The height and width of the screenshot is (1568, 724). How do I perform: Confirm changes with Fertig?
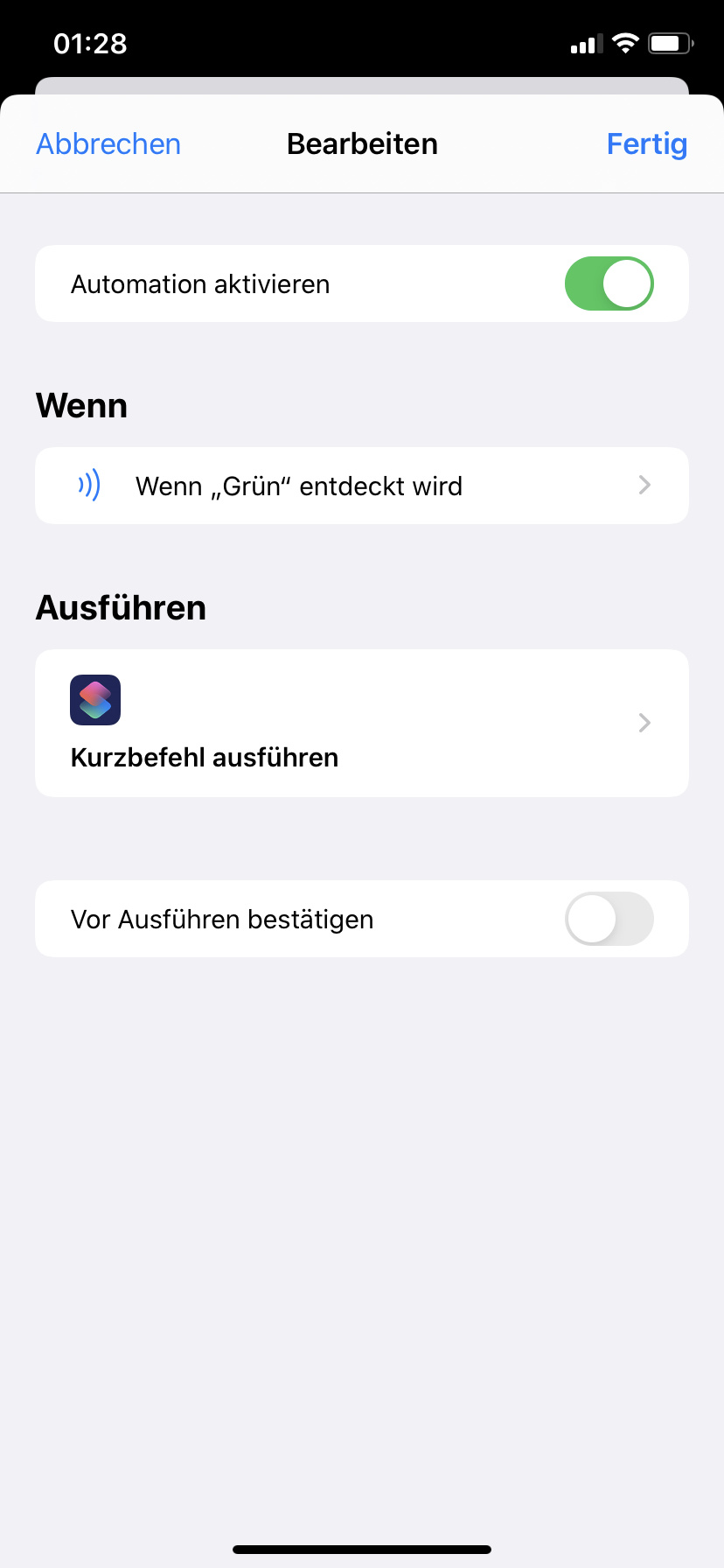(x=646, y=144)
